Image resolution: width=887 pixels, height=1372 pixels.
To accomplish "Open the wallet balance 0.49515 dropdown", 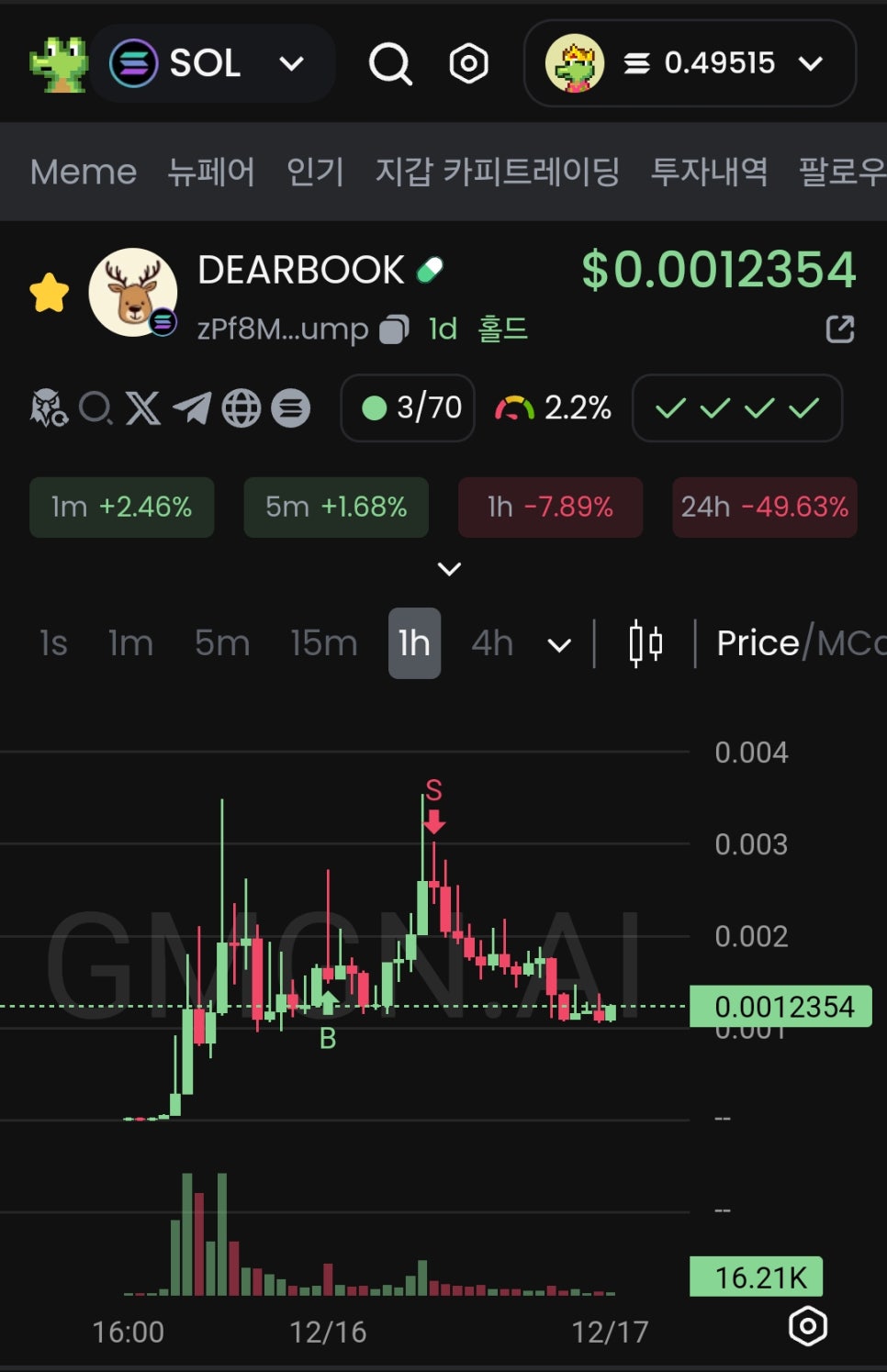I will coord(690,63).
